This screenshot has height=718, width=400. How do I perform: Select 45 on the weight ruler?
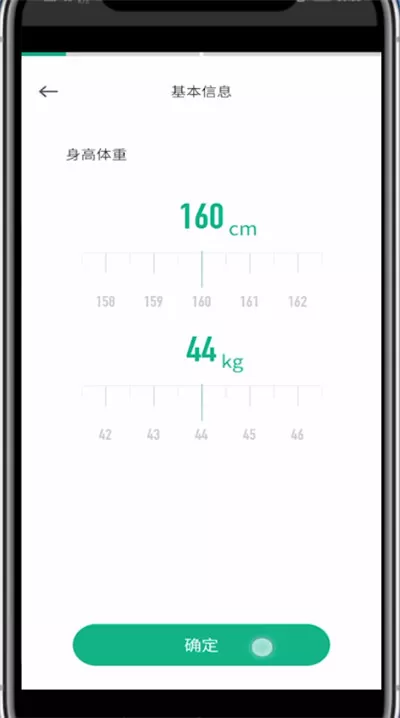pos(249,435)
